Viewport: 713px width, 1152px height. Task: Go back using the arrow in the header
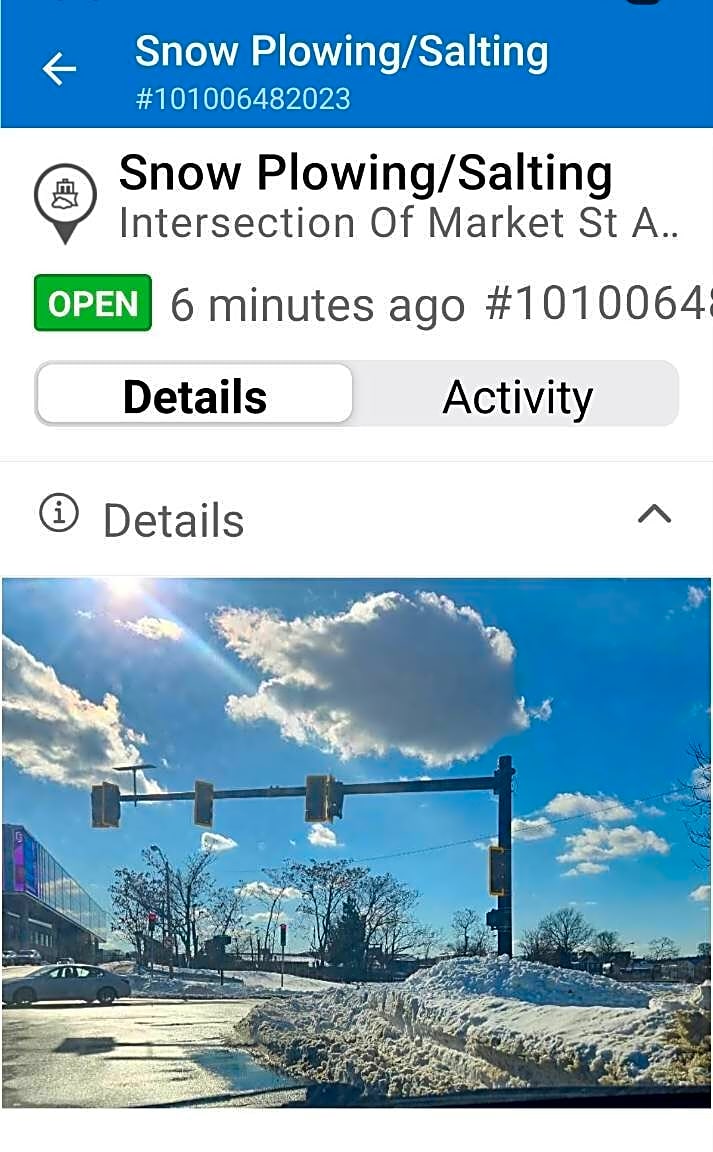[x=59, y=69]
